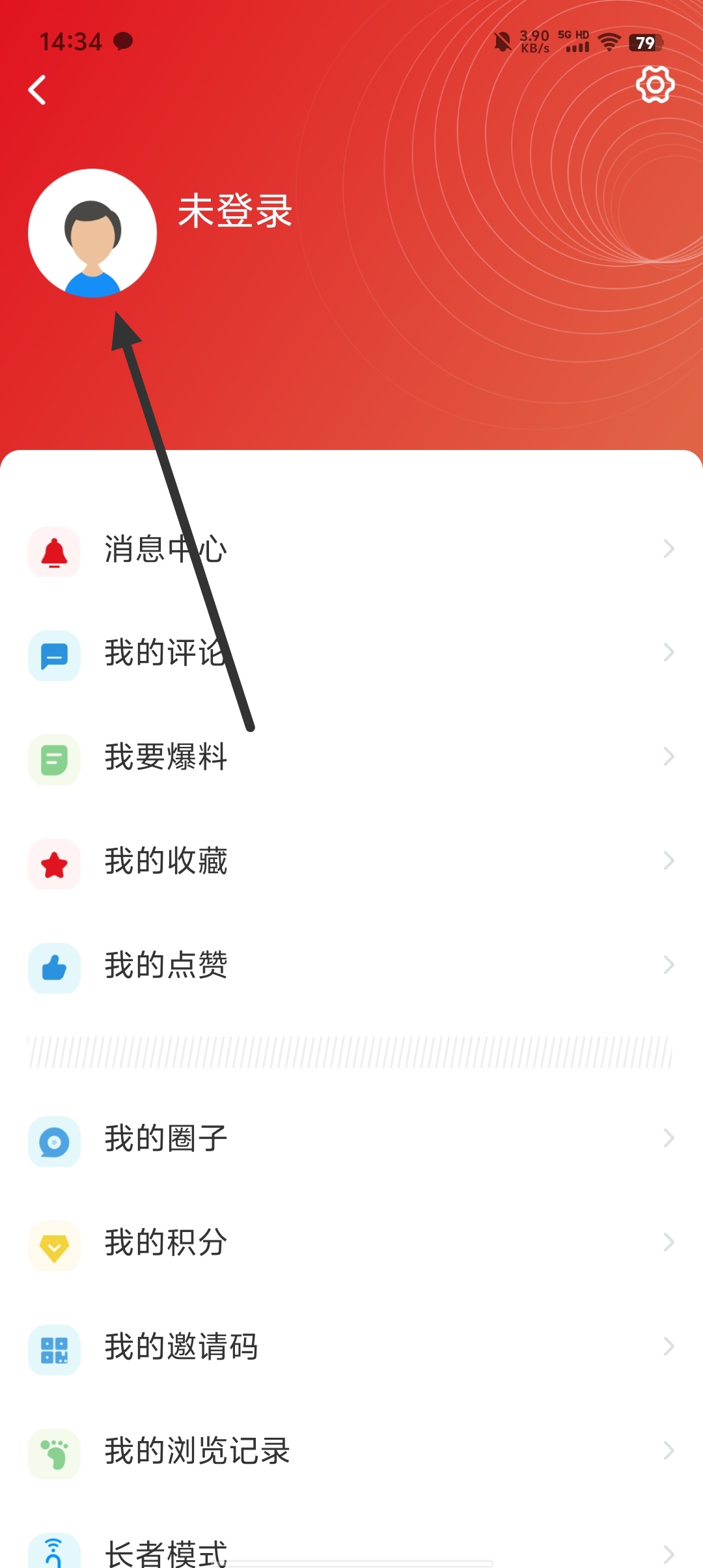Select 长者模式 elder mode
This screenshot has width=703, height=1568.
click(351, 1552)
